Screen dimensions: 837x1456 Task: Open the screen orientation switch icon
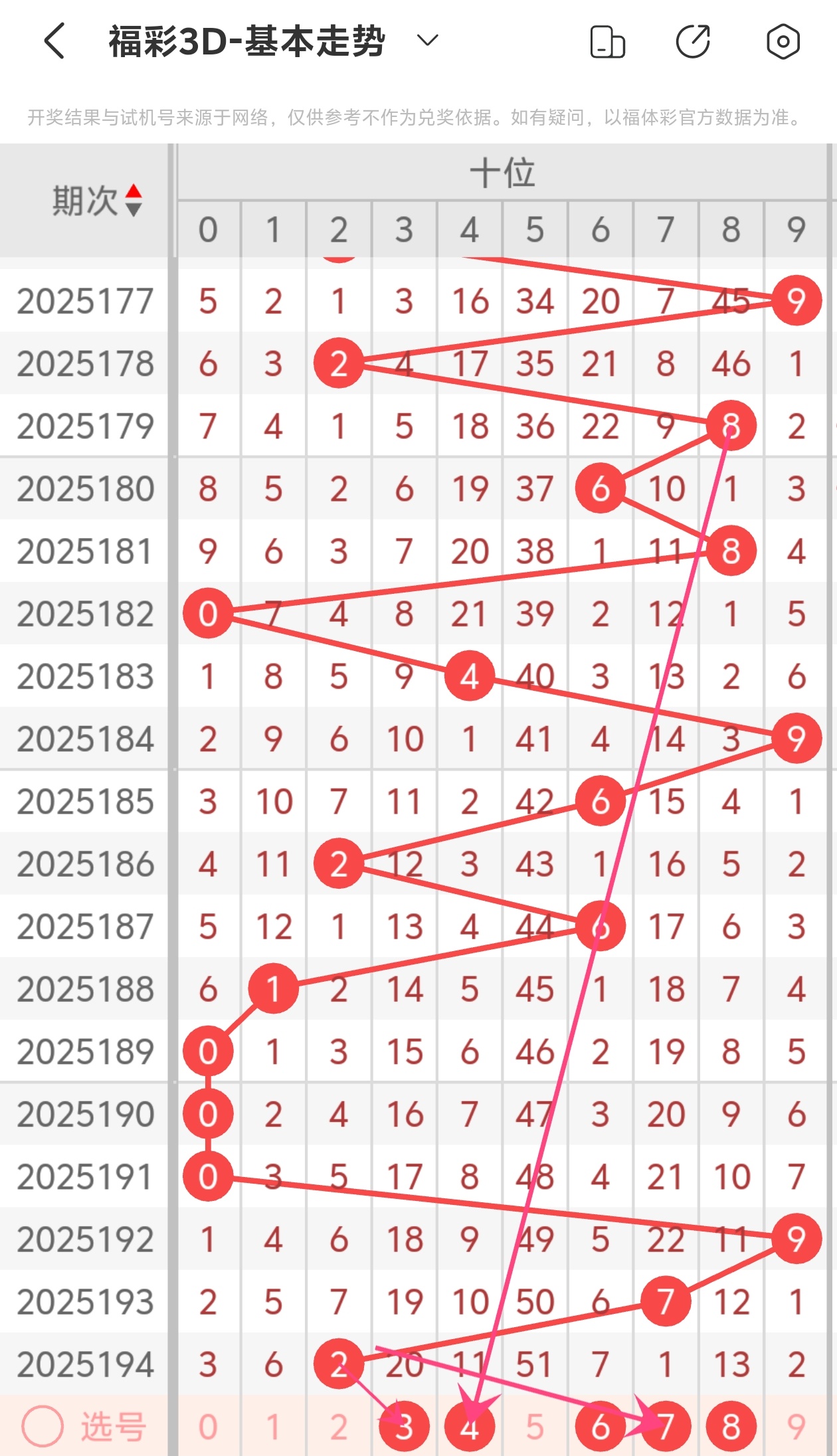607,42
